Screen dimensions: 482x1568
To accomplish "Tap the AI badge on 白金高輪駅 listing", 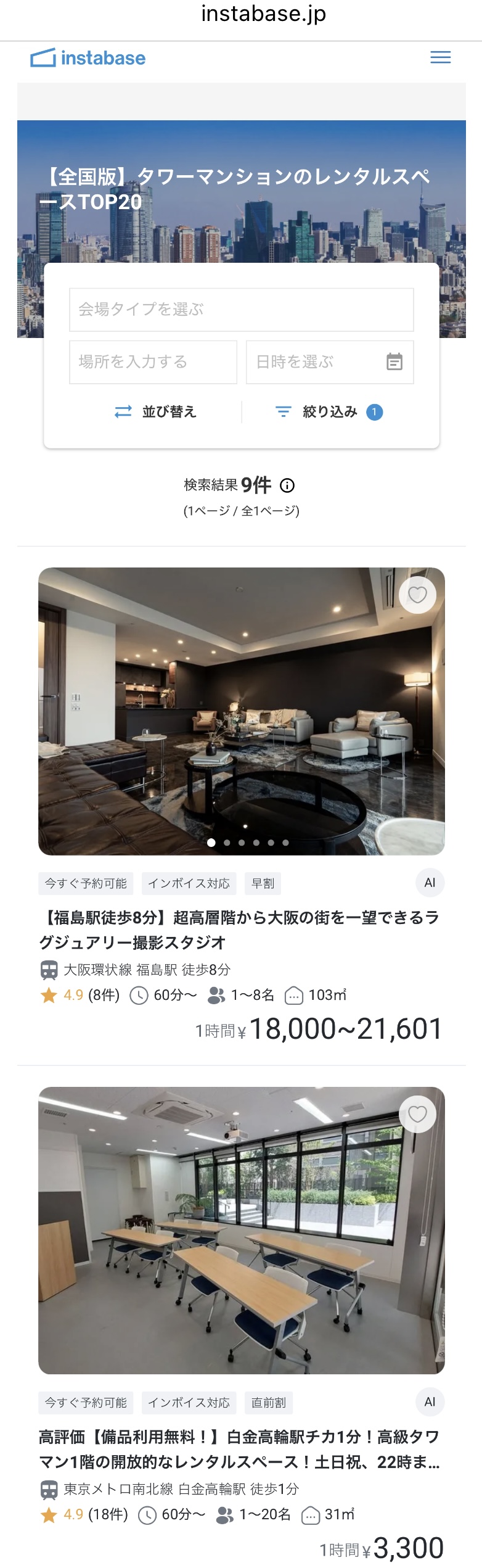I will coord(430,1402).
